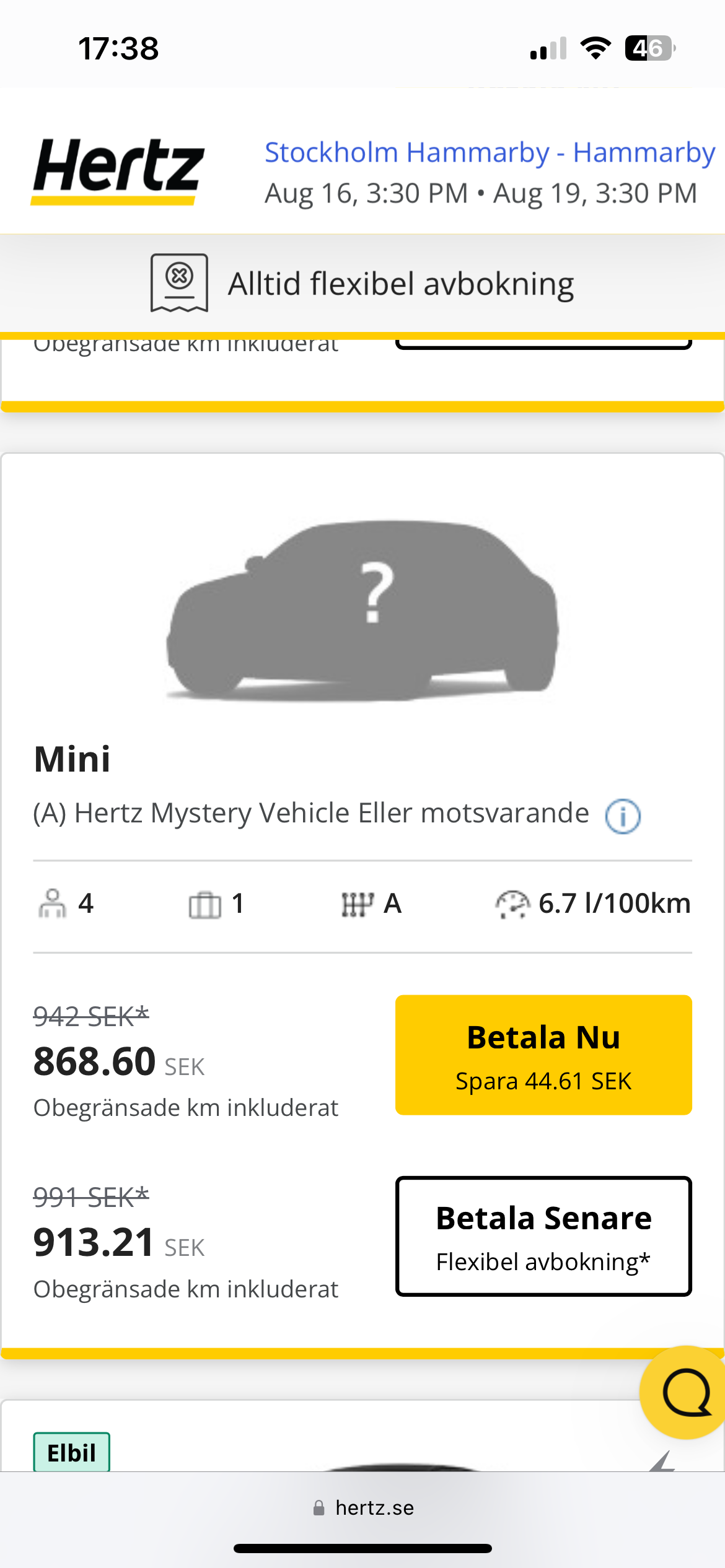This screenshot has height=1568, width=725.
Task: Go to Hertz home via logo
Action: click(118, 170)
